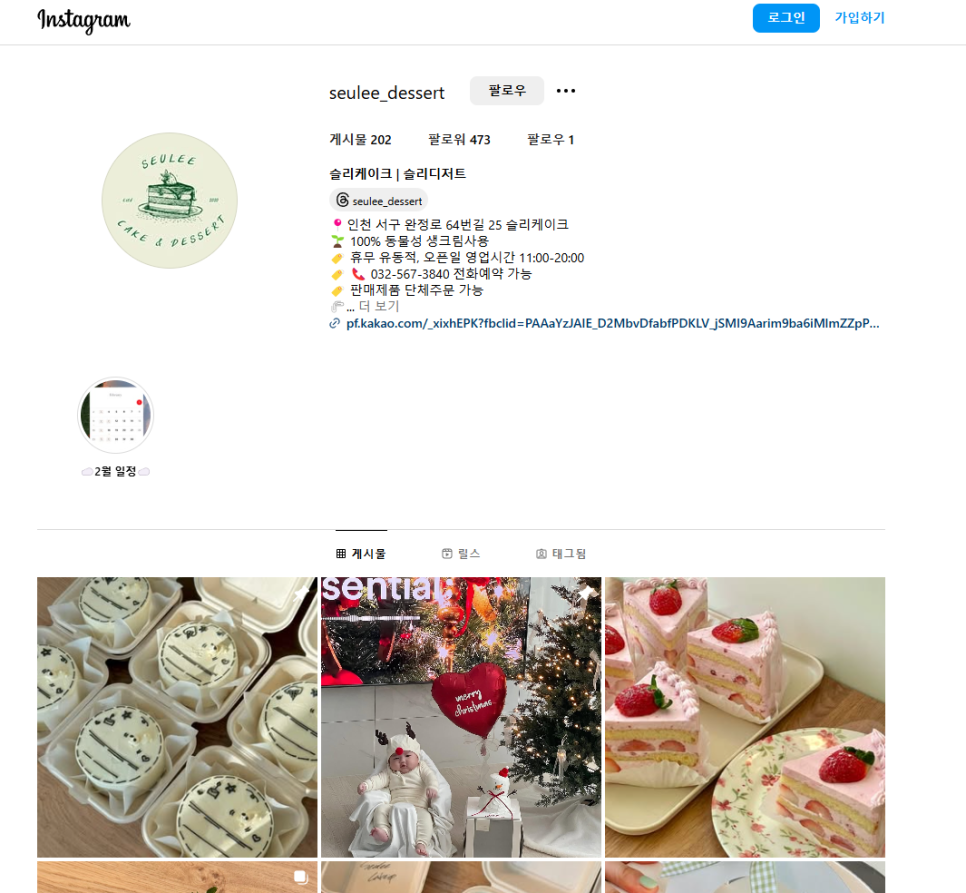Open the pf.kakao.com profile link
Viewport: 966px width, 893px height.
tap(612, 323)
